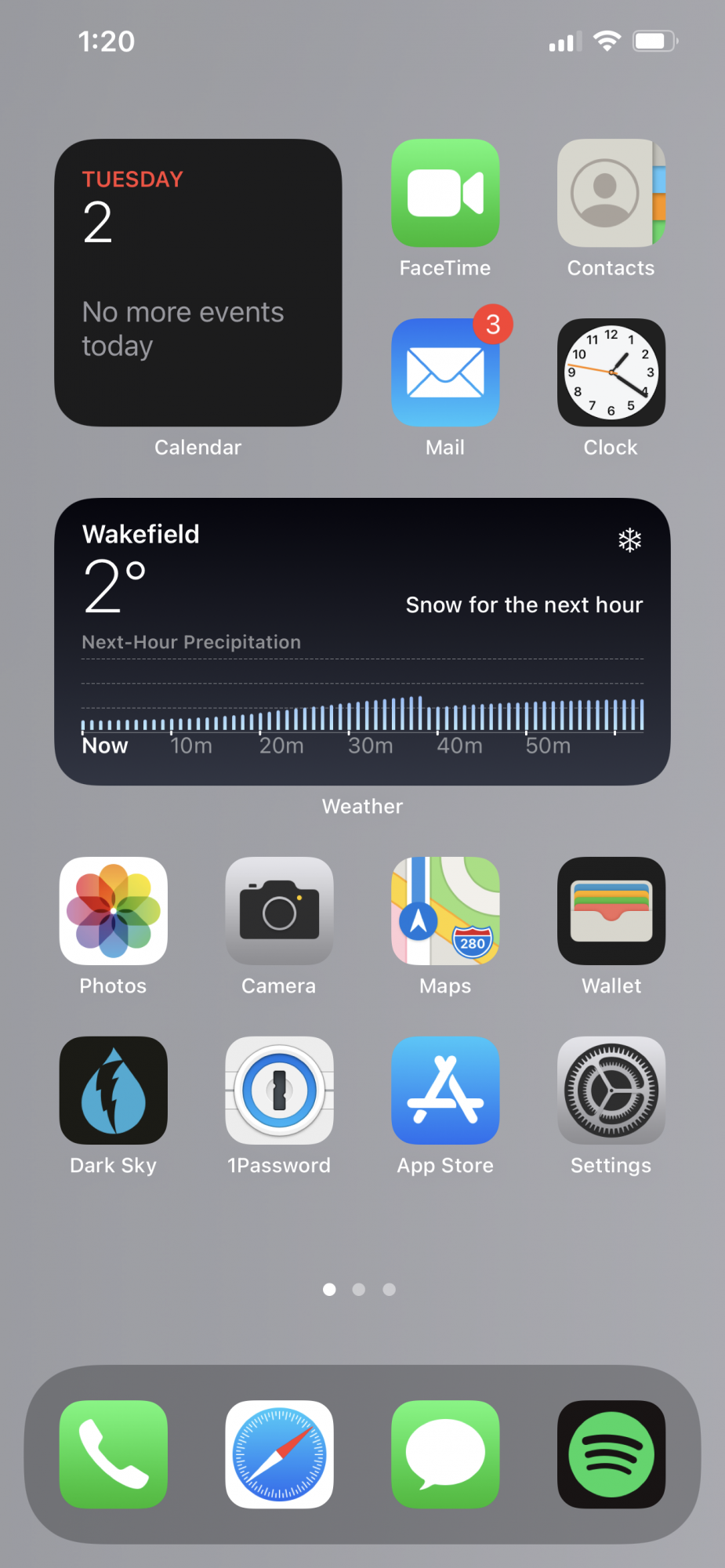Open the Clock app
This screenshot has width=725, height=1568.
pyautogui.click(x=611, y=372)
